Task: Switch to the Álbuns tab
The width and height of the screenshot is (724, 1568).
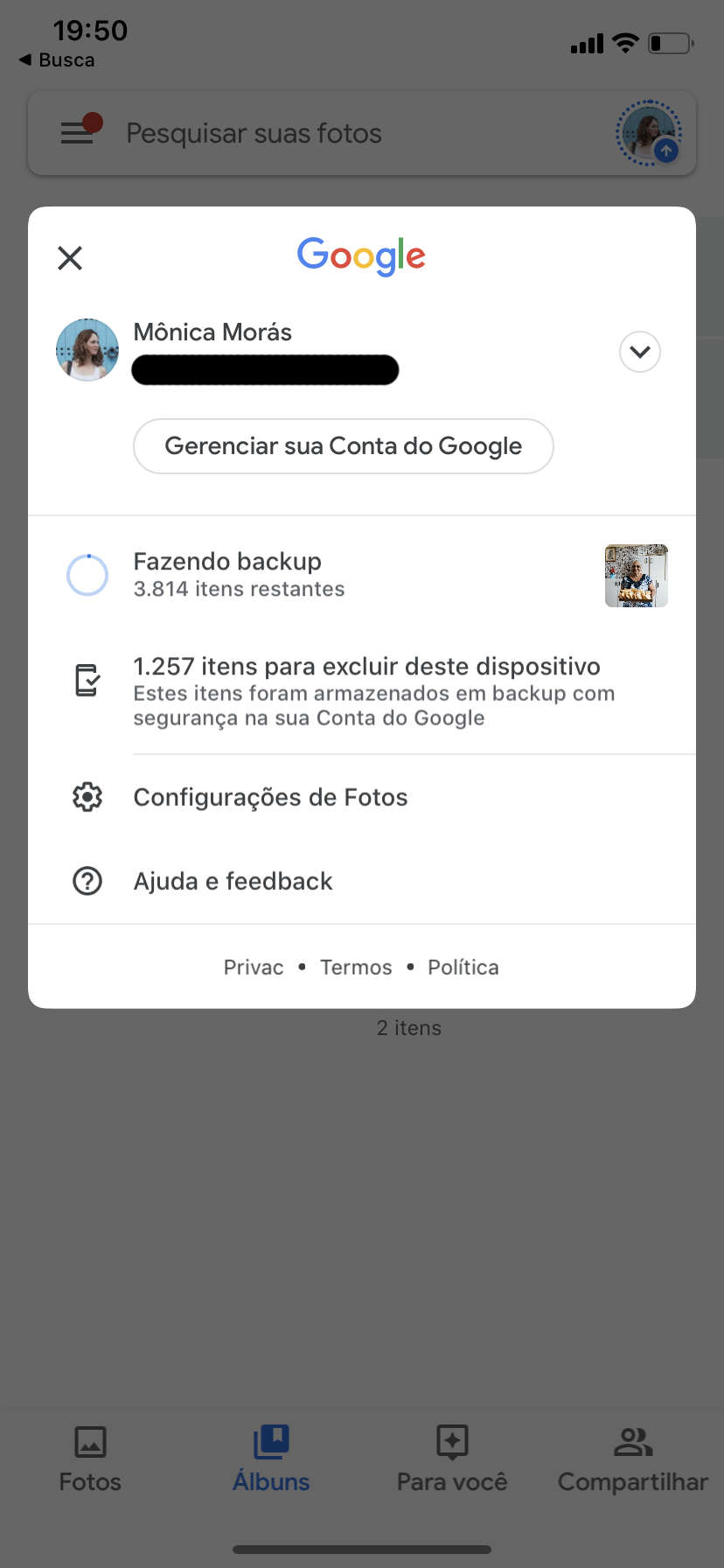Action: point(271,1459)
